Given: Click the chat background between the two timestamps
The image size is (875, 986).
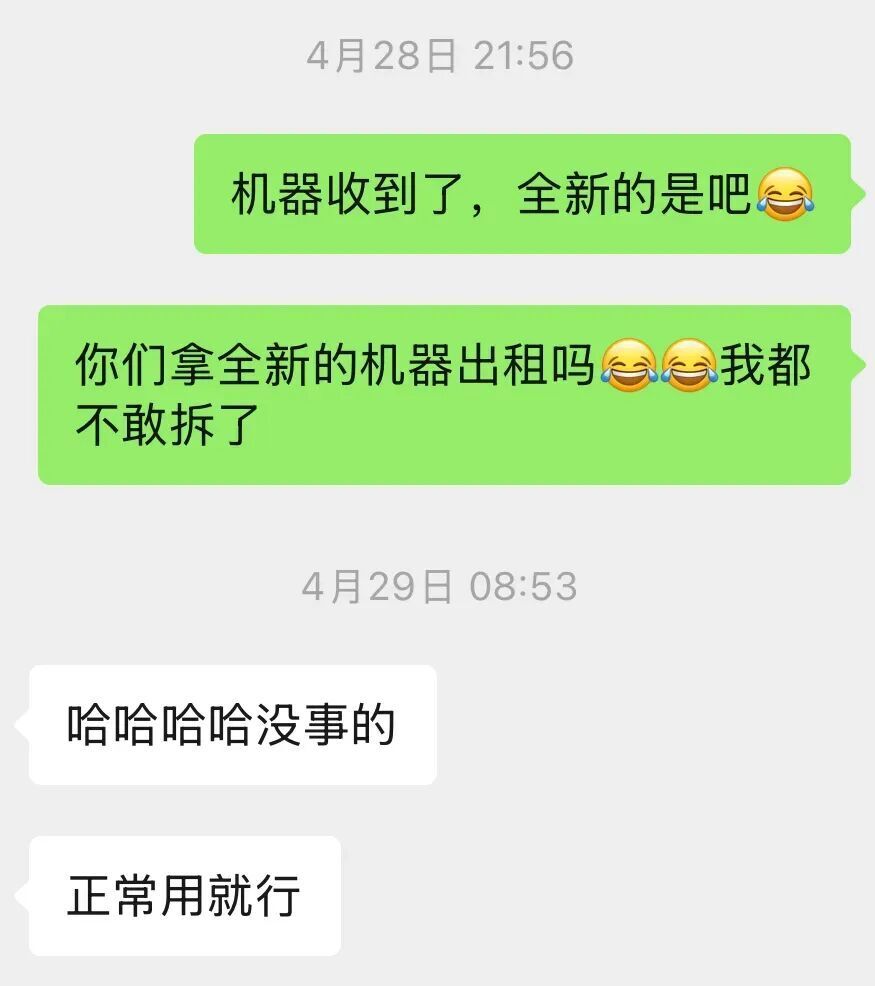Looking at the screenshot, I should point(437,530).
